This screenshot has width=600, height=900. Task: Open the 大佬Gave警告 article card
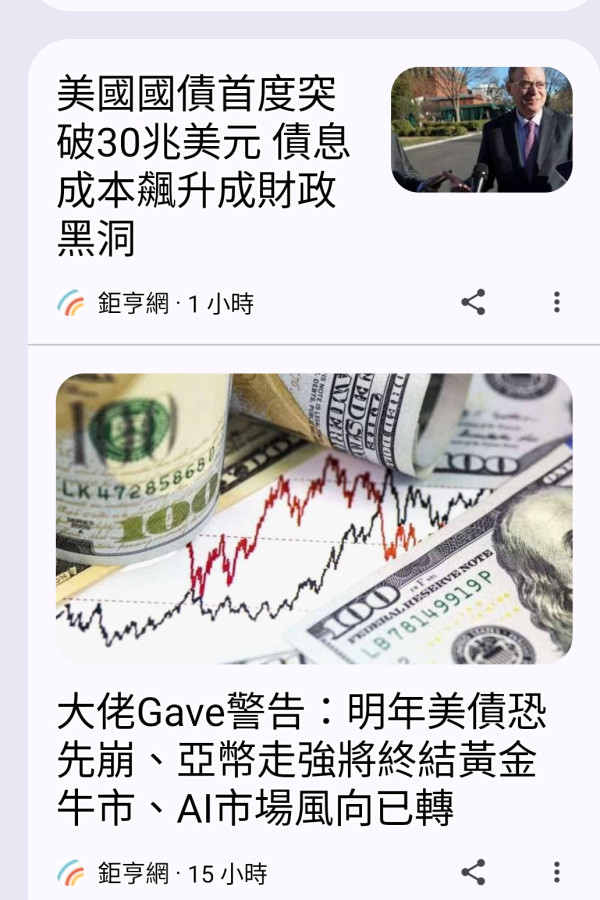pyautogui.click(x=302, y=760)
